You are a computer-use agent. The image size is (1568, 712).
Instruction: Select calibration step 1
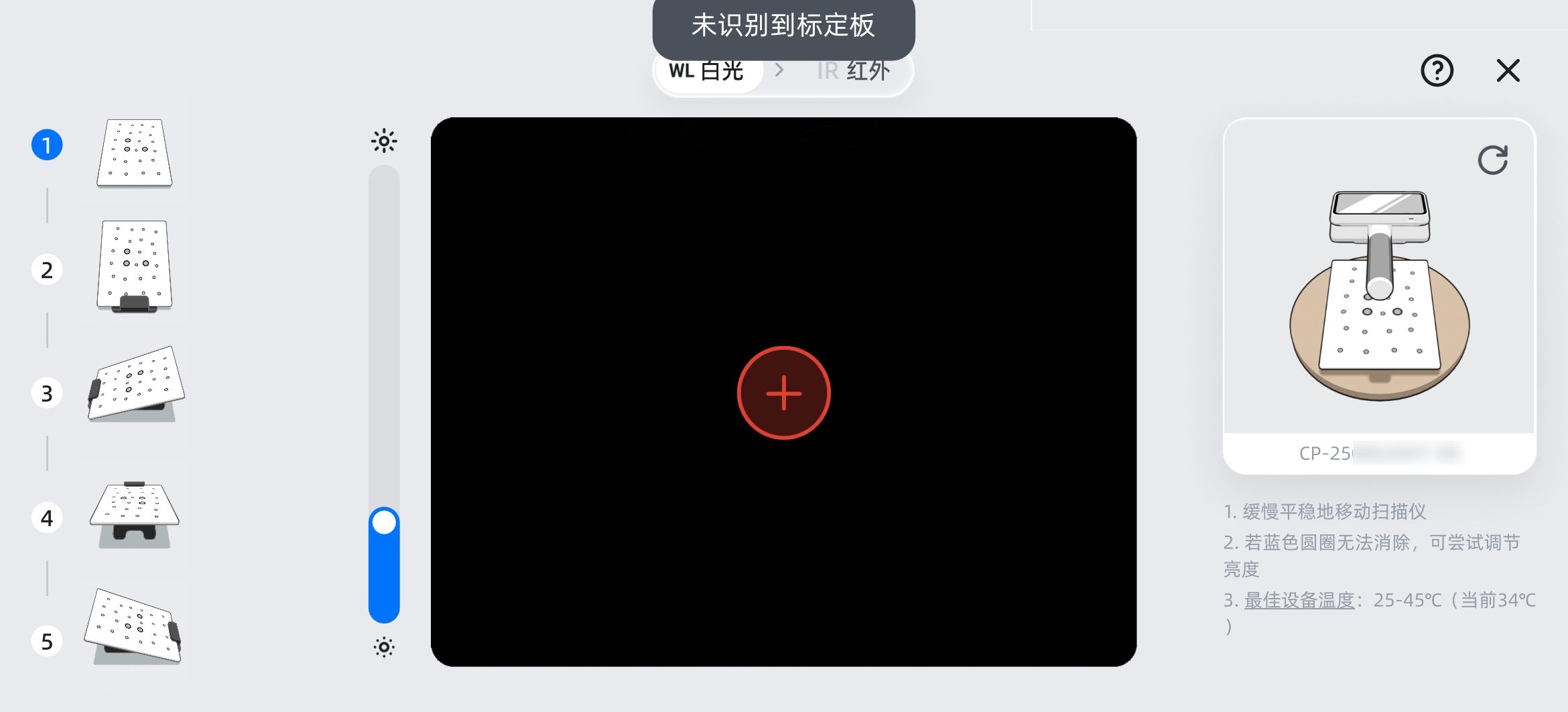(x=47, y=145)
